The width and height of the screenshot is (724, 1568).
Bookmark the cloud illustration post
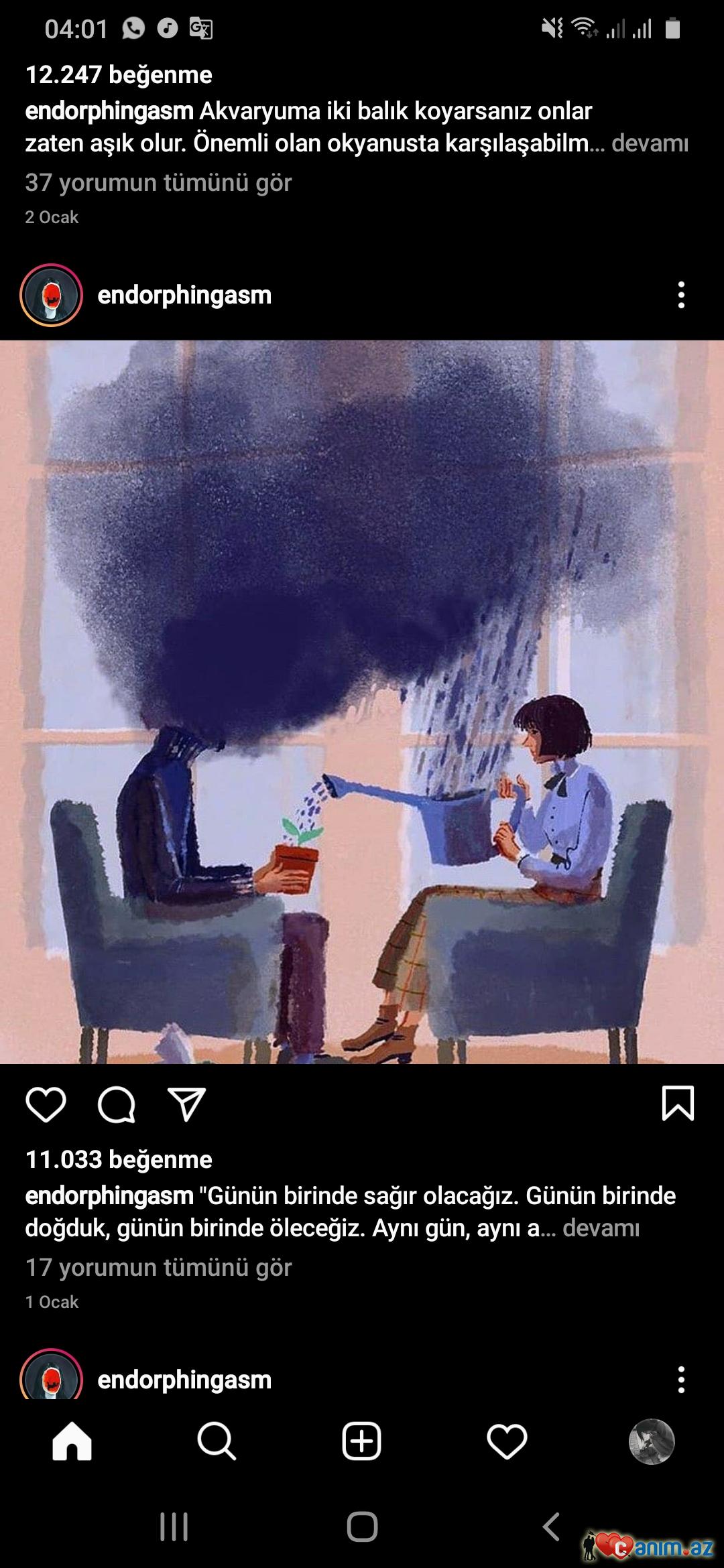coord(678,1104)
